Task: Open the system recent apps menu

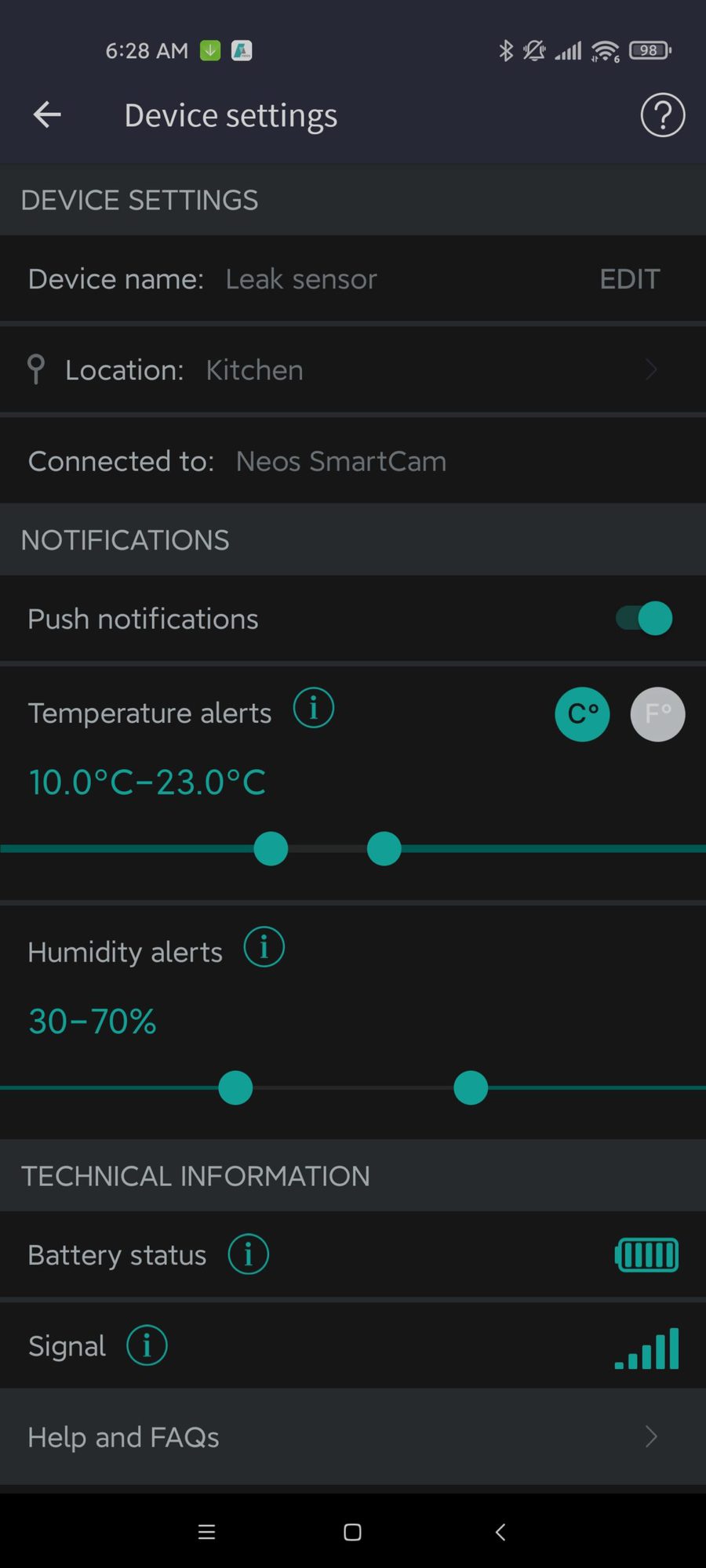Action: 206,1532
